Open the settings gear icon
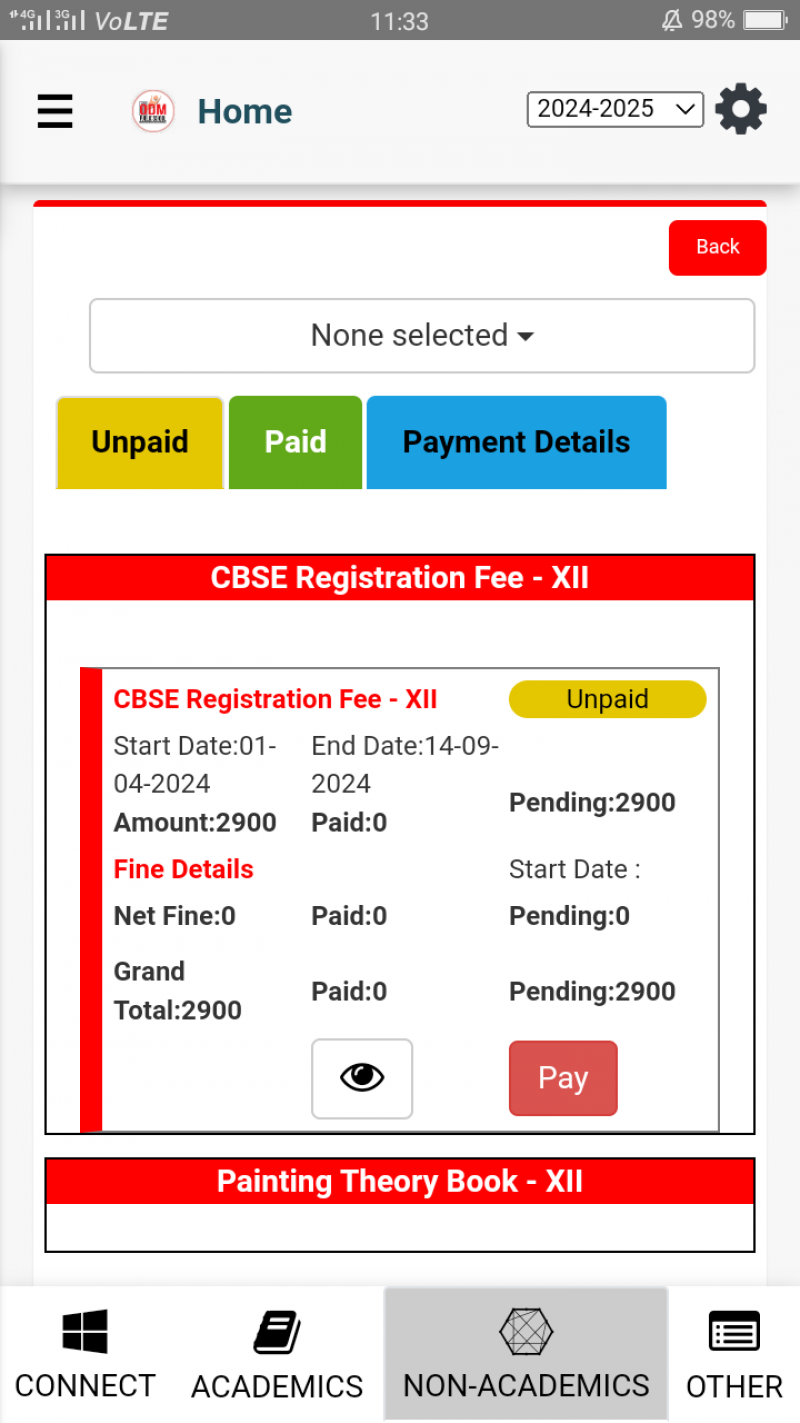The image size is (800, 1423). click(x=741, y=110)
